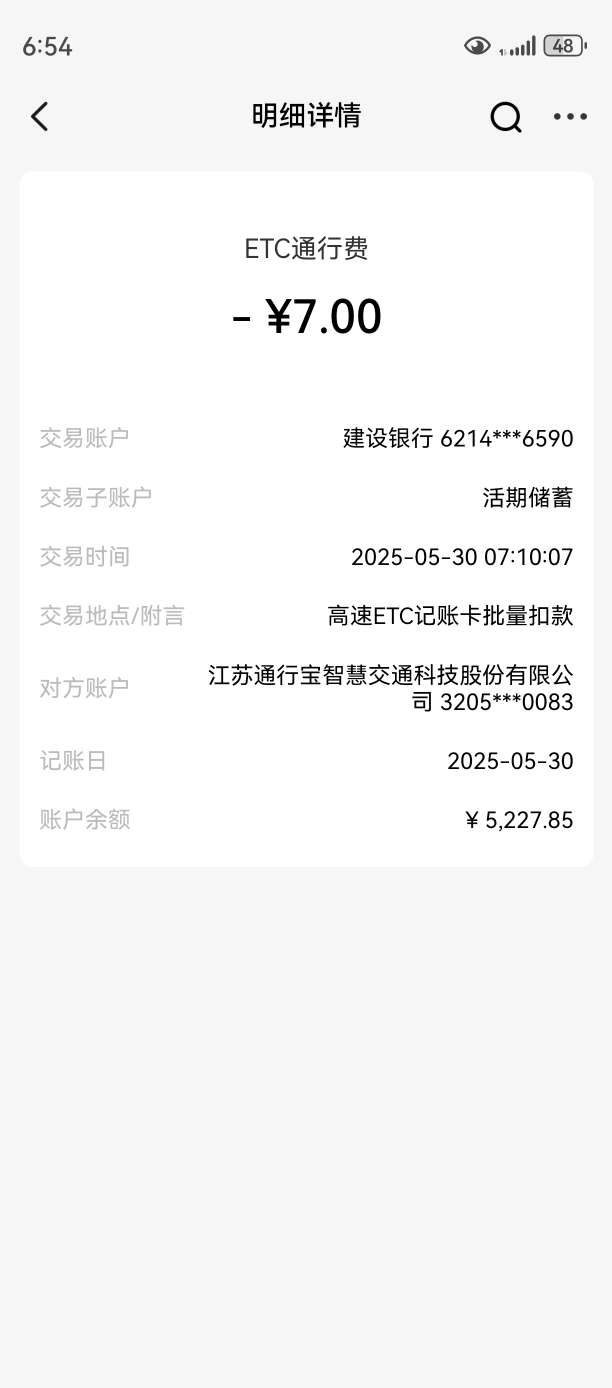The image size is (612, 1388).
Task: Open the three-dot overflow menu
Action: click(570, 117)
